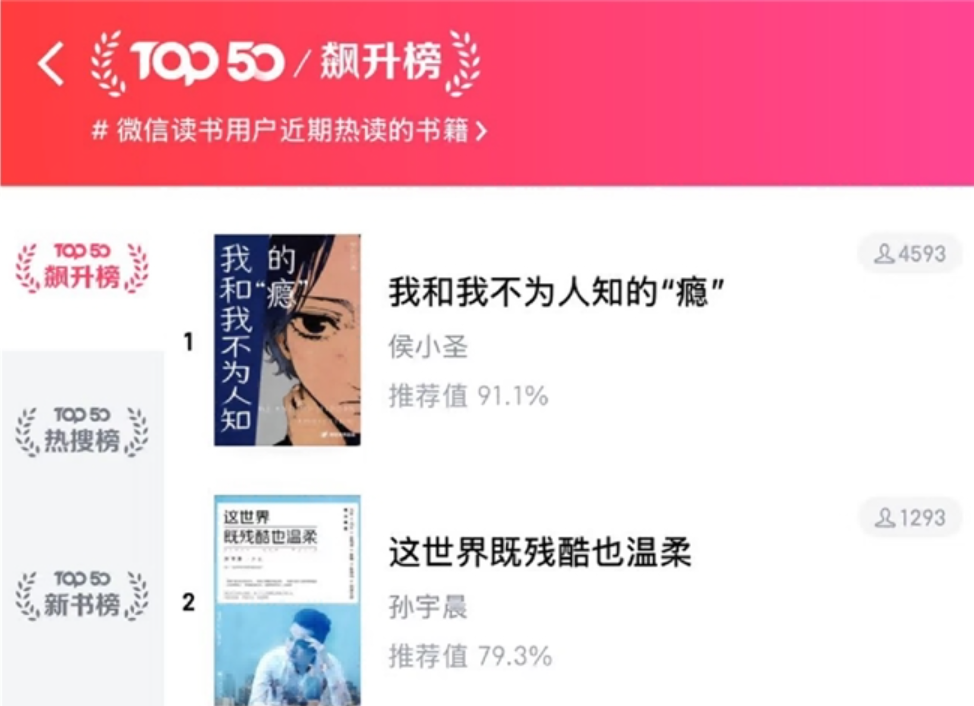
Task: Go back using the header arrow
Action: (x=50, y=65)
